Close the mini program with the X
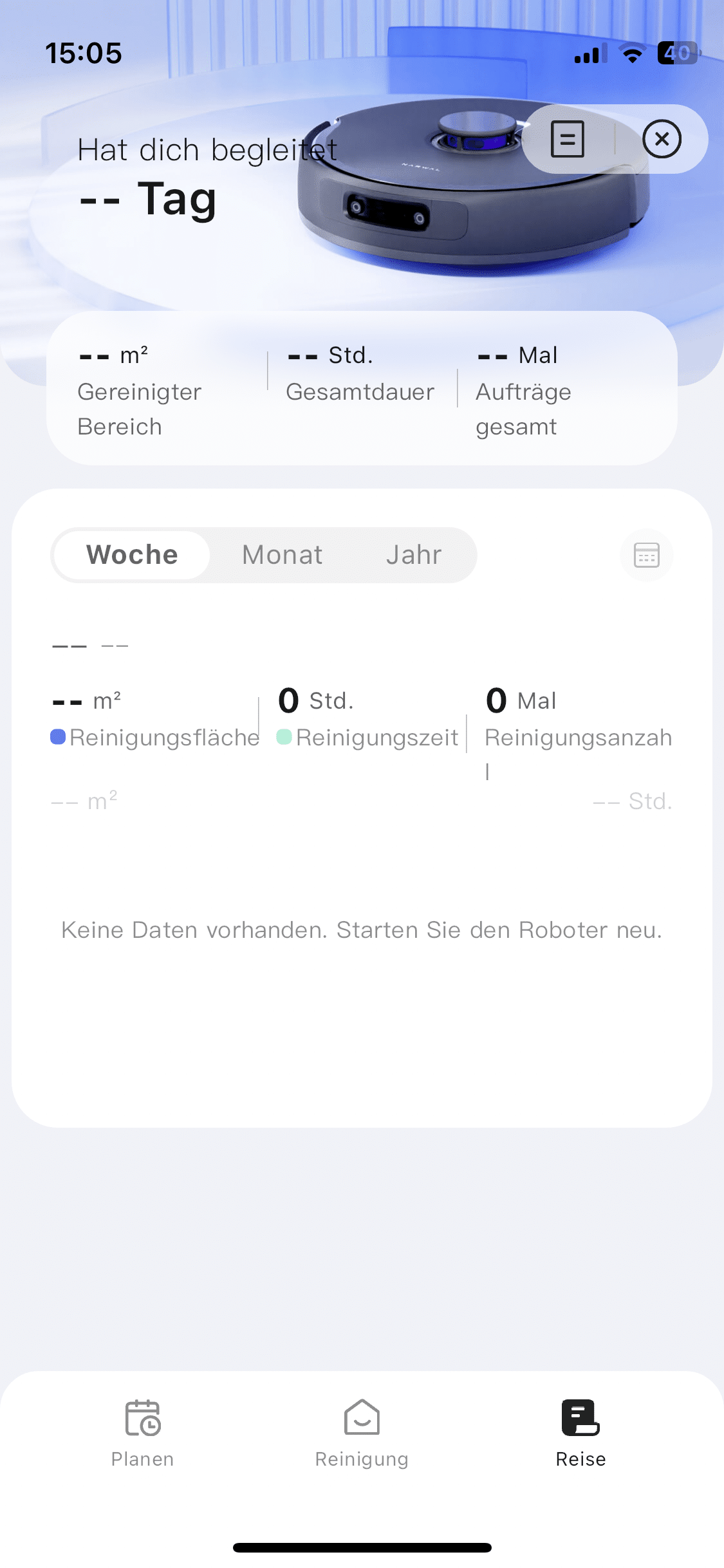 (662, 139)
